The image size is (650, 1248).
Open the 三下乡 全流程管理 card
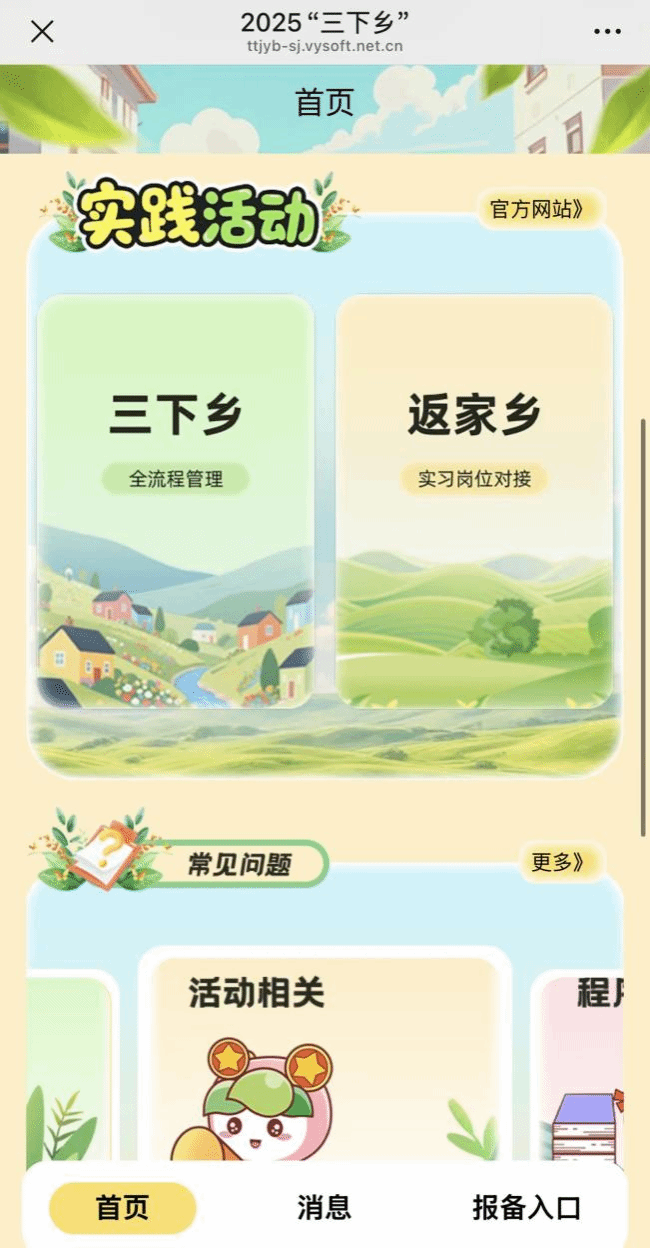[x=175, y=500]
